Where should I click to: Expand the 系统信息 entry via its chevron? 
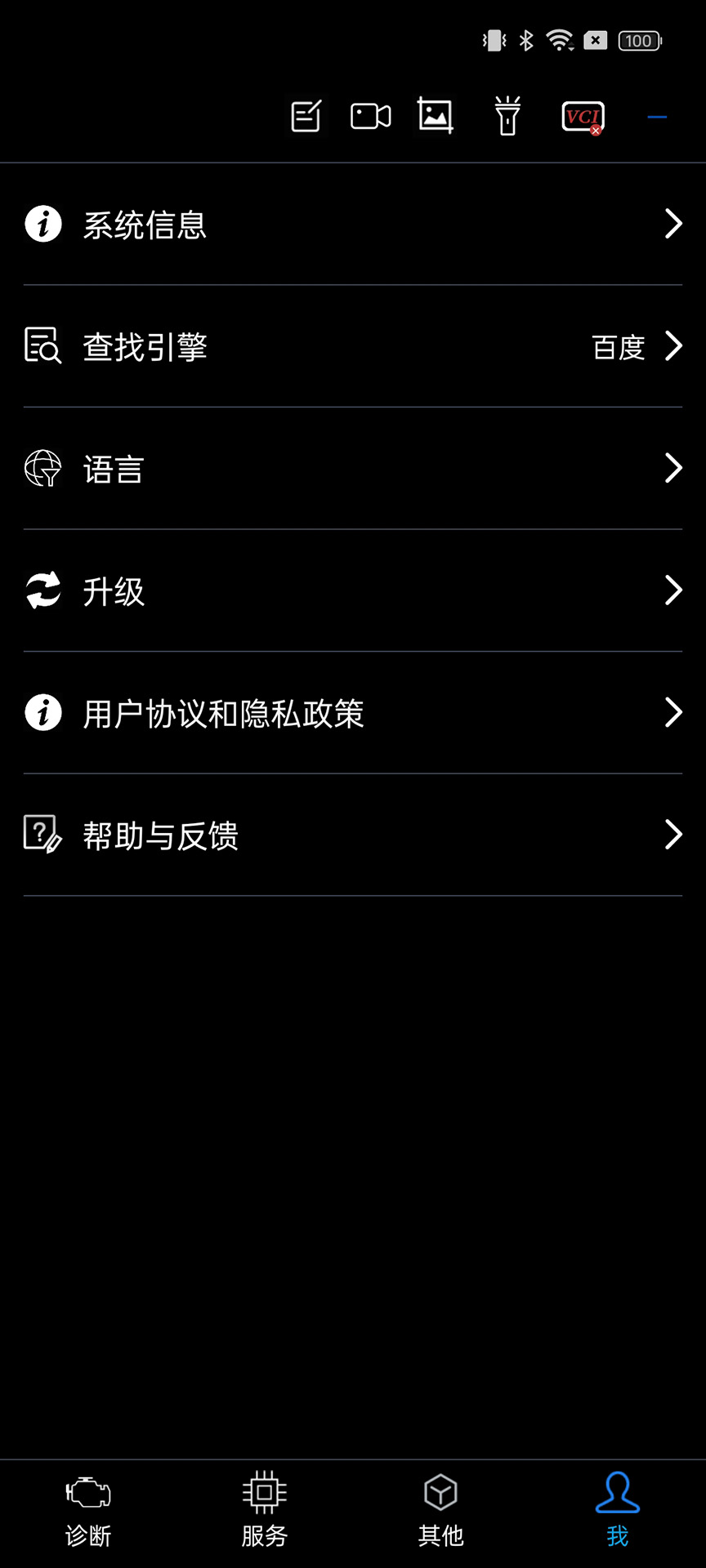675,223
